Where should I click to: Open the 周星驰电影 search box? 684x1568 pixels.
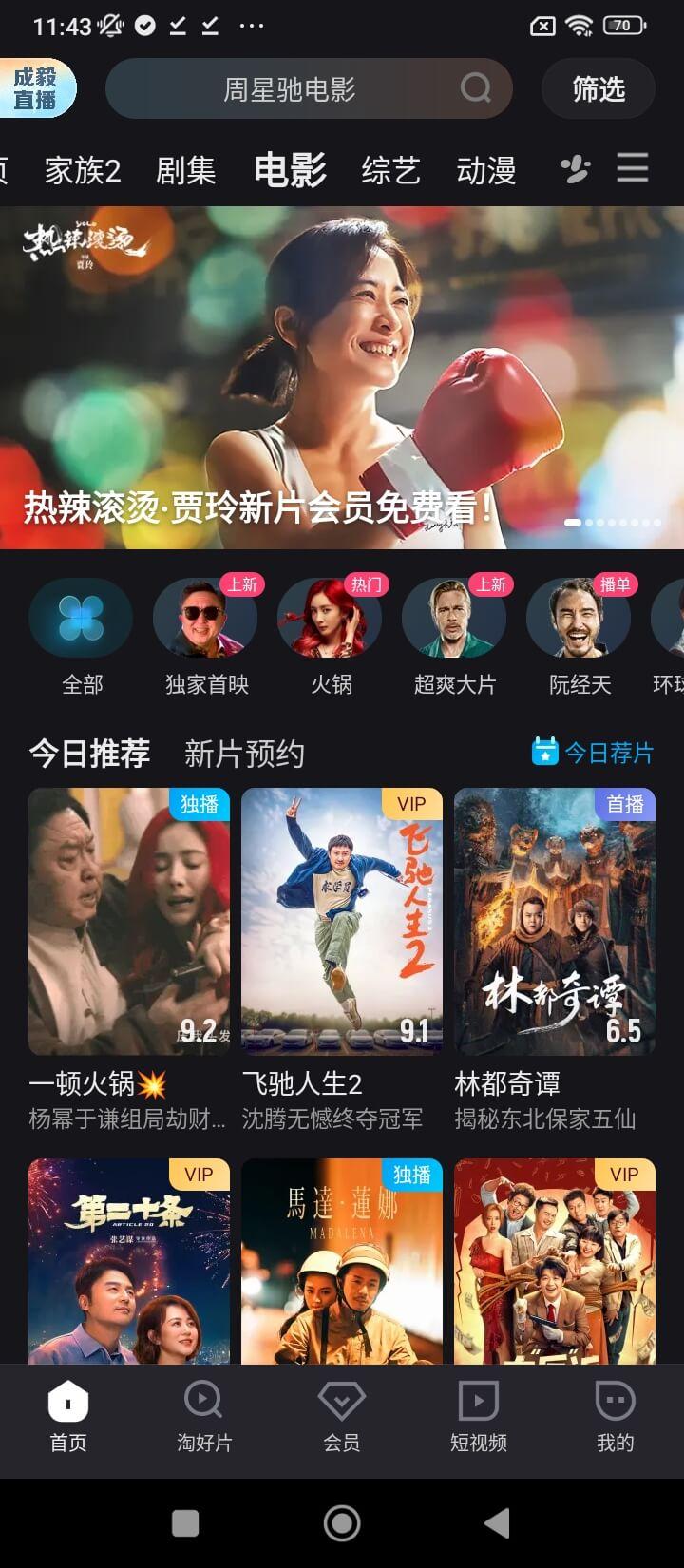(x=290, y=89)
